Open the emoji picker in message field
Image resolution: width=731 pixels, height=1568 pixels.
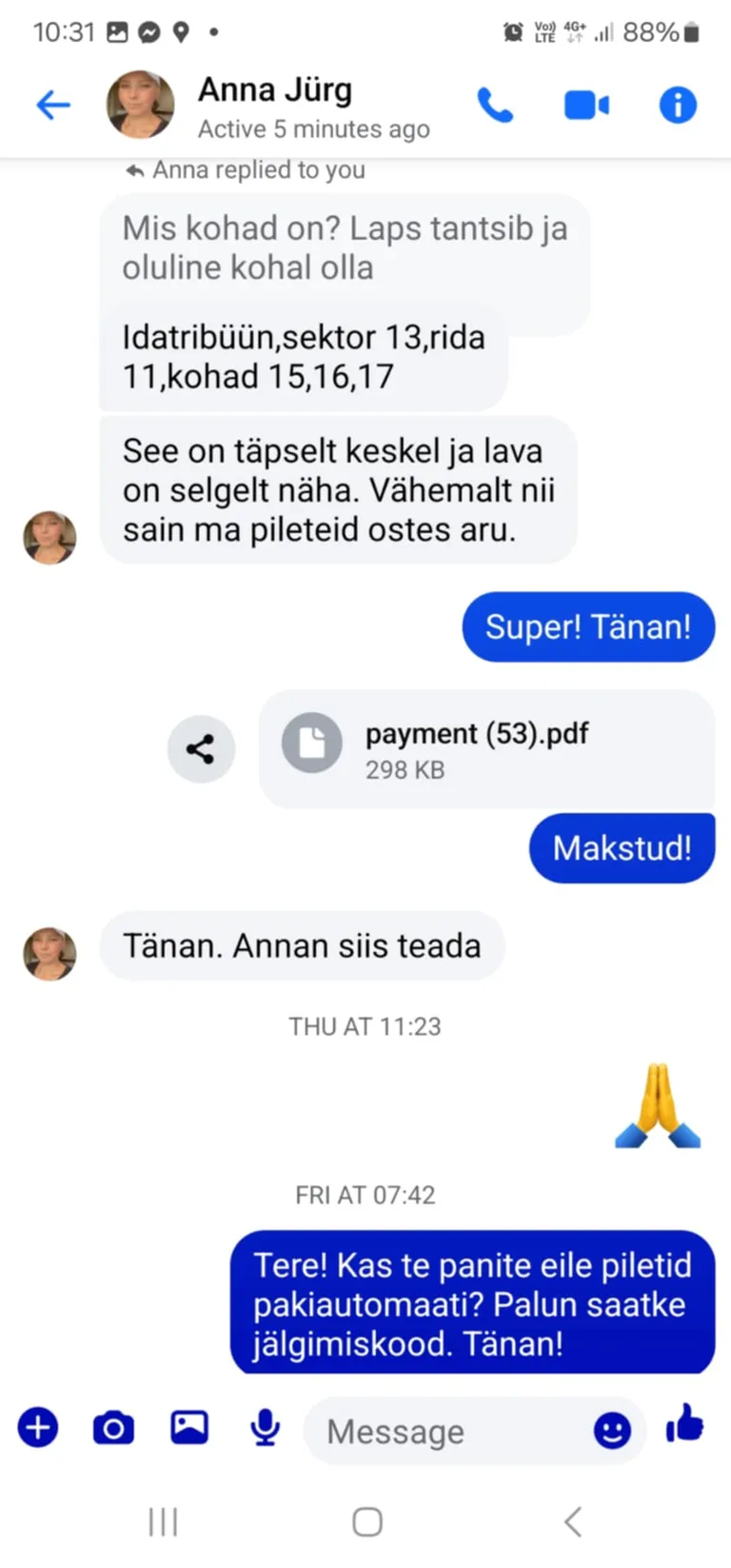pos(612,1430)
